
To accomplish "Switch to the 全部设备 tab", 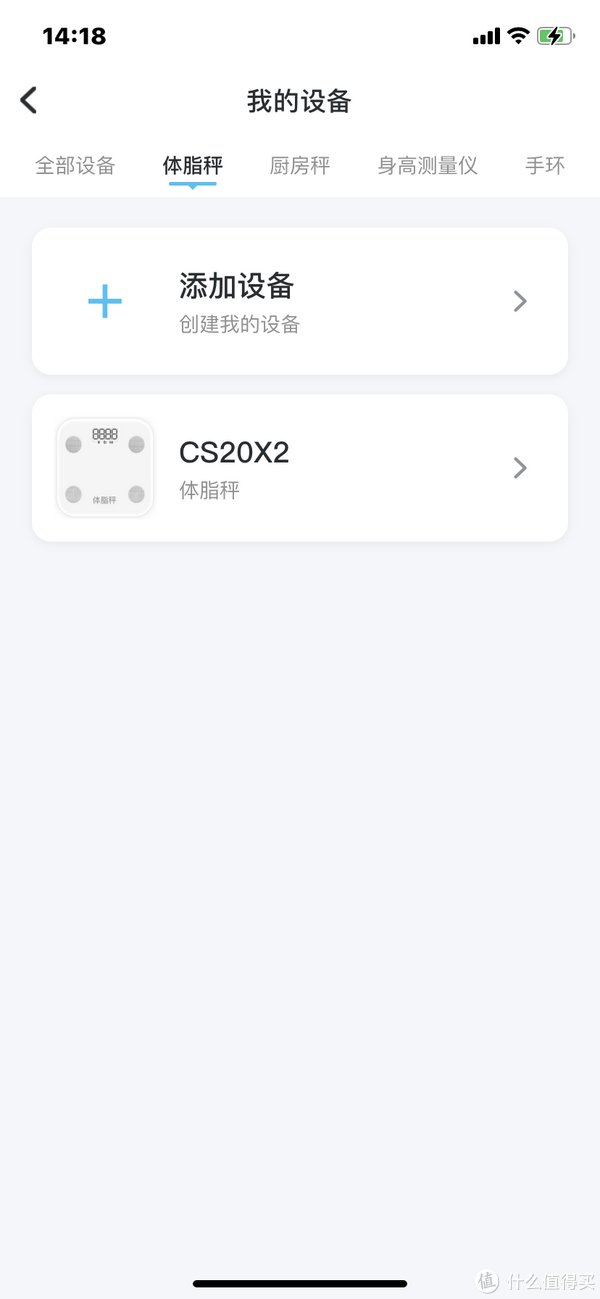I will (75, 166).
